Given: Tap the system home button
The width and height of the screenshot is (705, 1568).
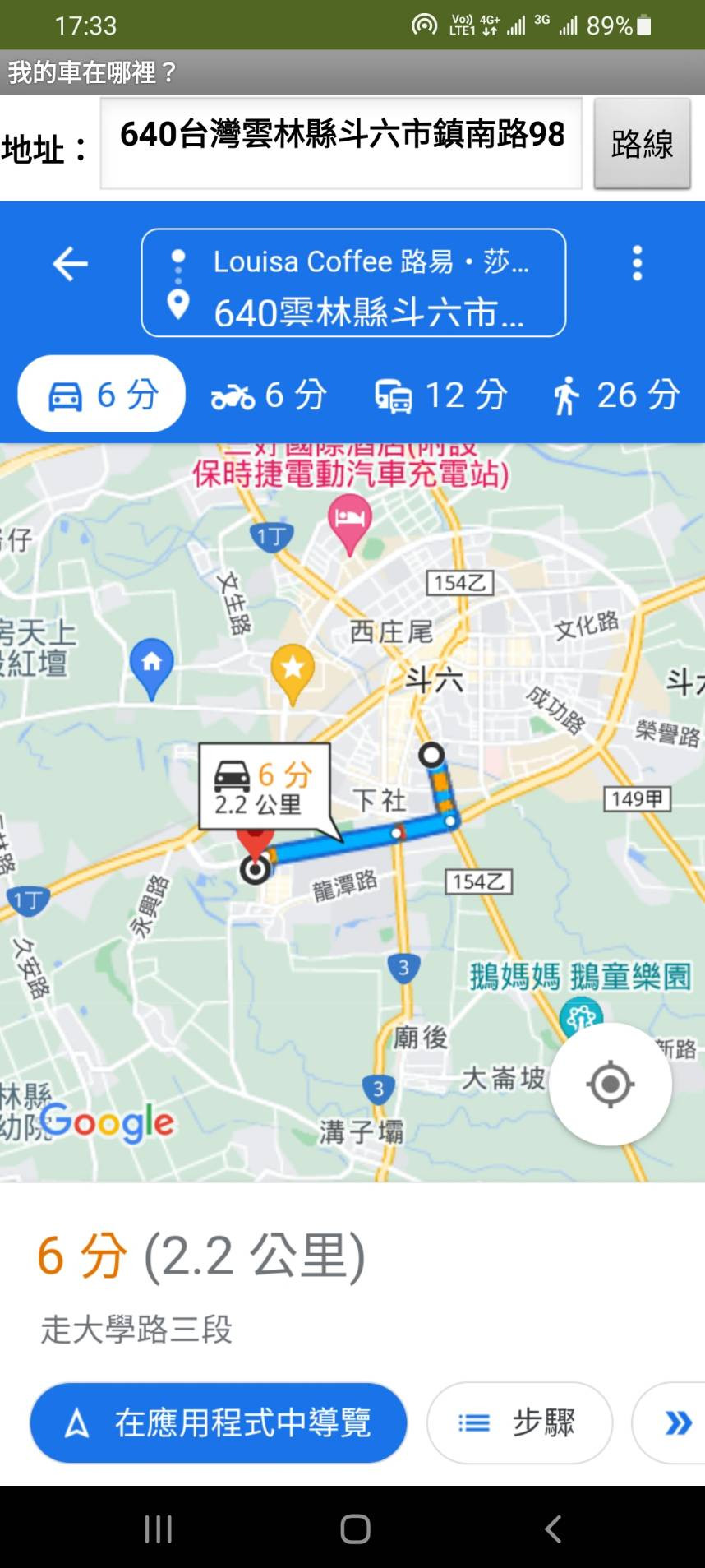Looking at the screenshot, I should click(x=355, y=1529).
